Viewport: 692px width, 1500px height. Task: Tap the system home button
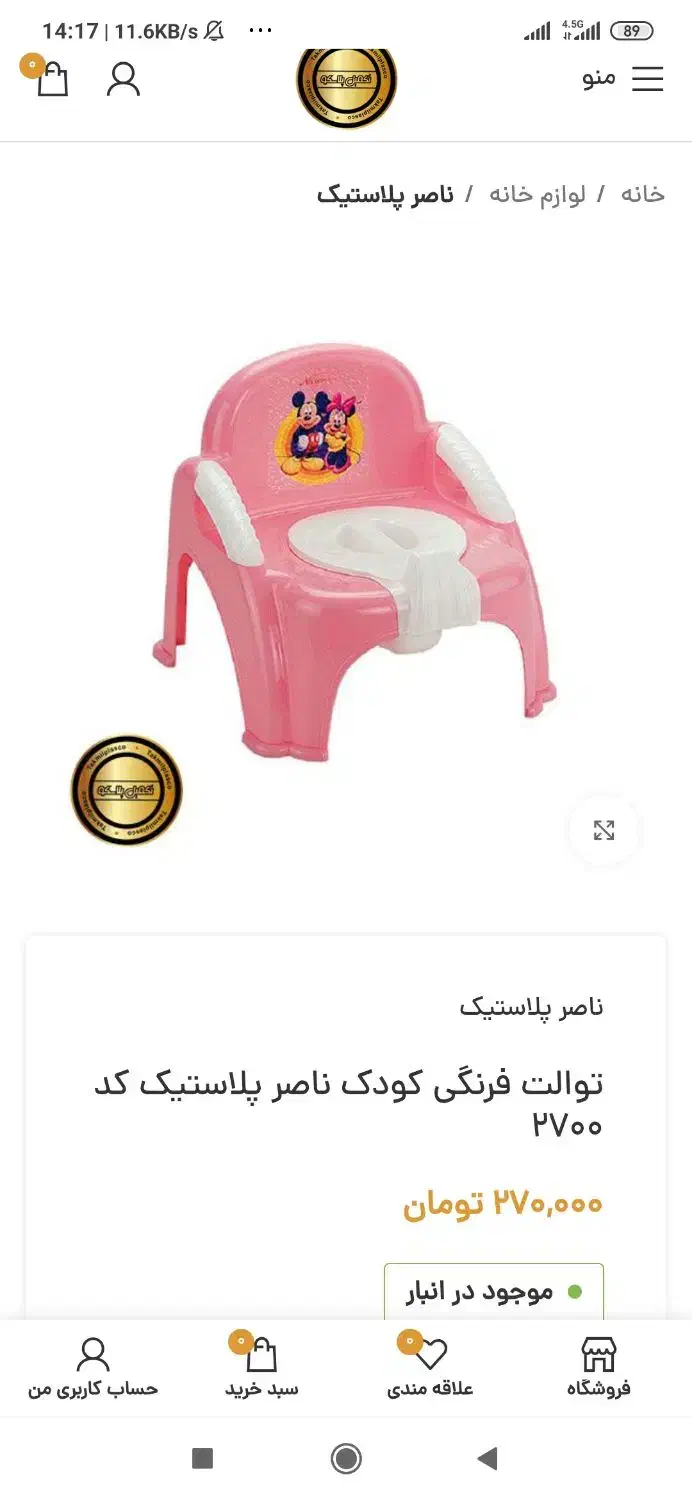click(346, 1459)
